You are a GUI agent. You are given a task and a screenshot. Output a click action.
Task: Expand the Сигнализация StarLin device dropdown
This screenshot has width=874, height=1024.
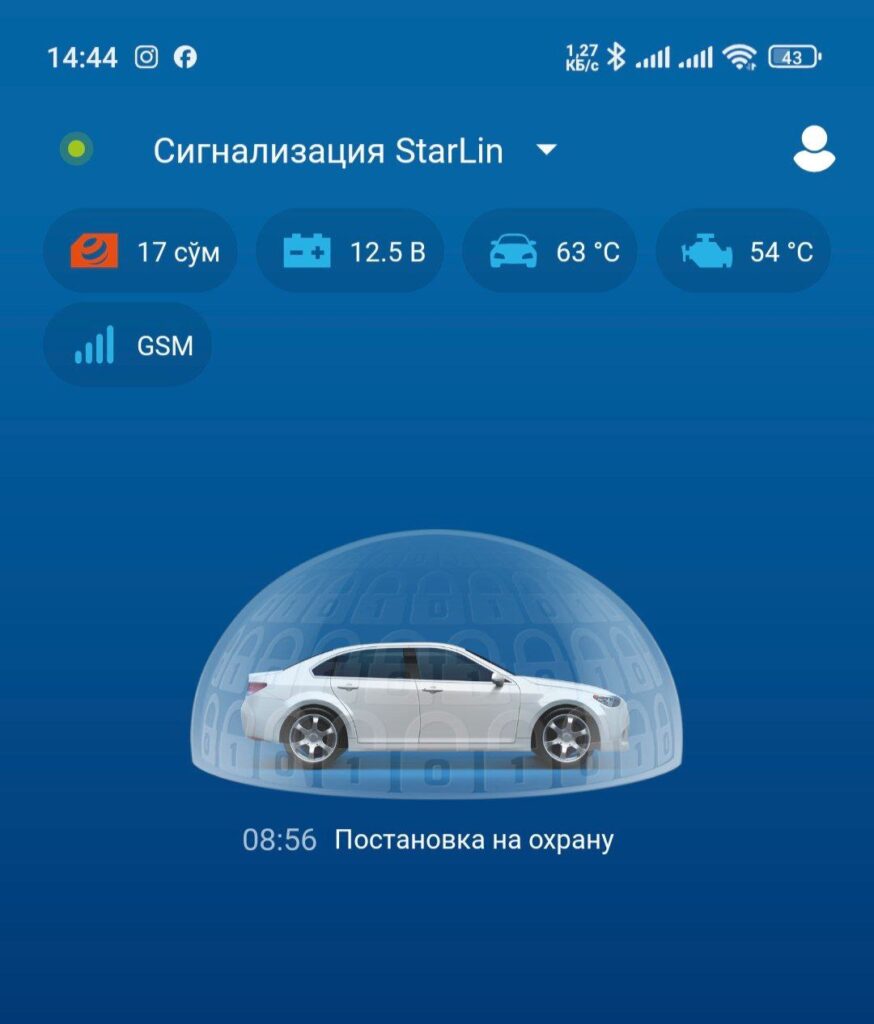(x=545, y=151)
